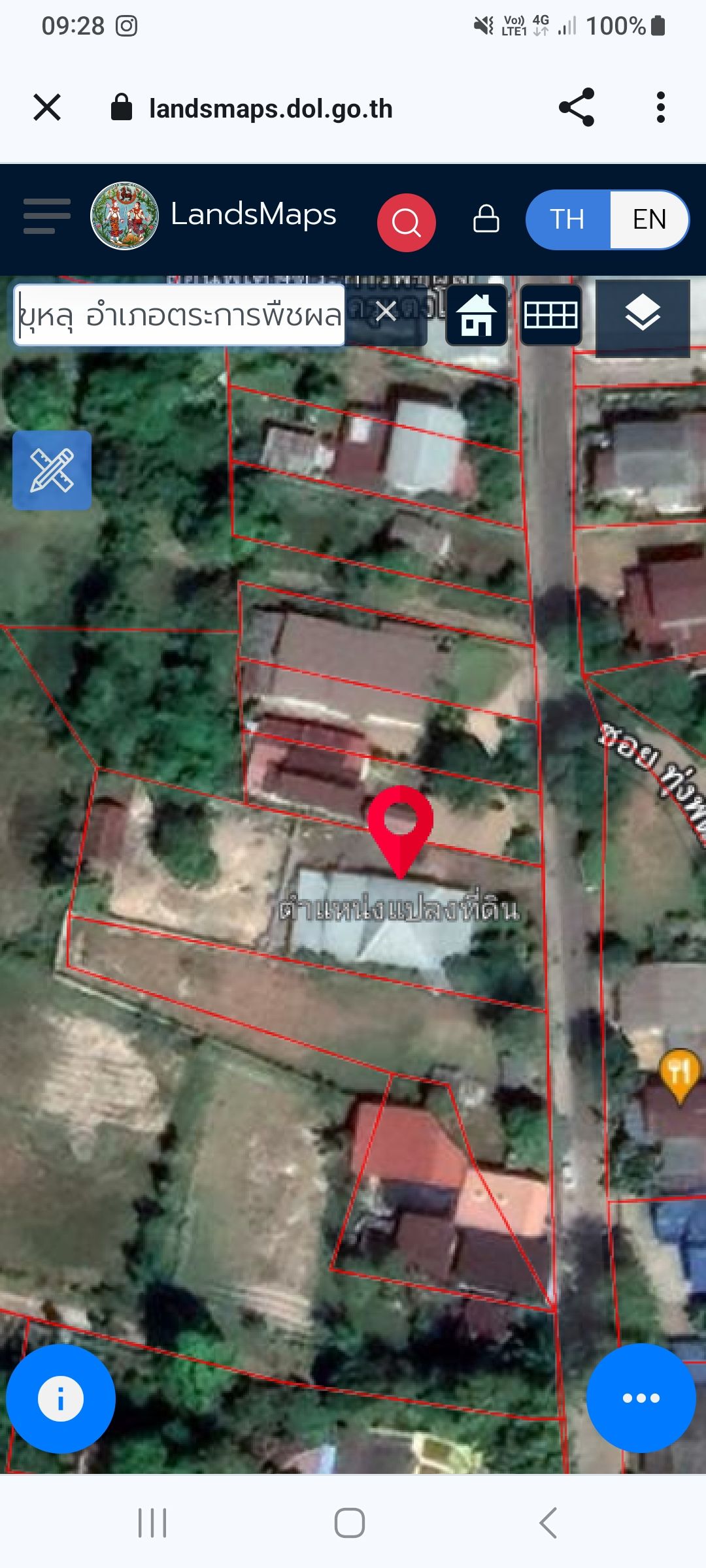Viewport: 706px width, 1568px height.
Task: Tap the red search button
Action: click(407, 223)
